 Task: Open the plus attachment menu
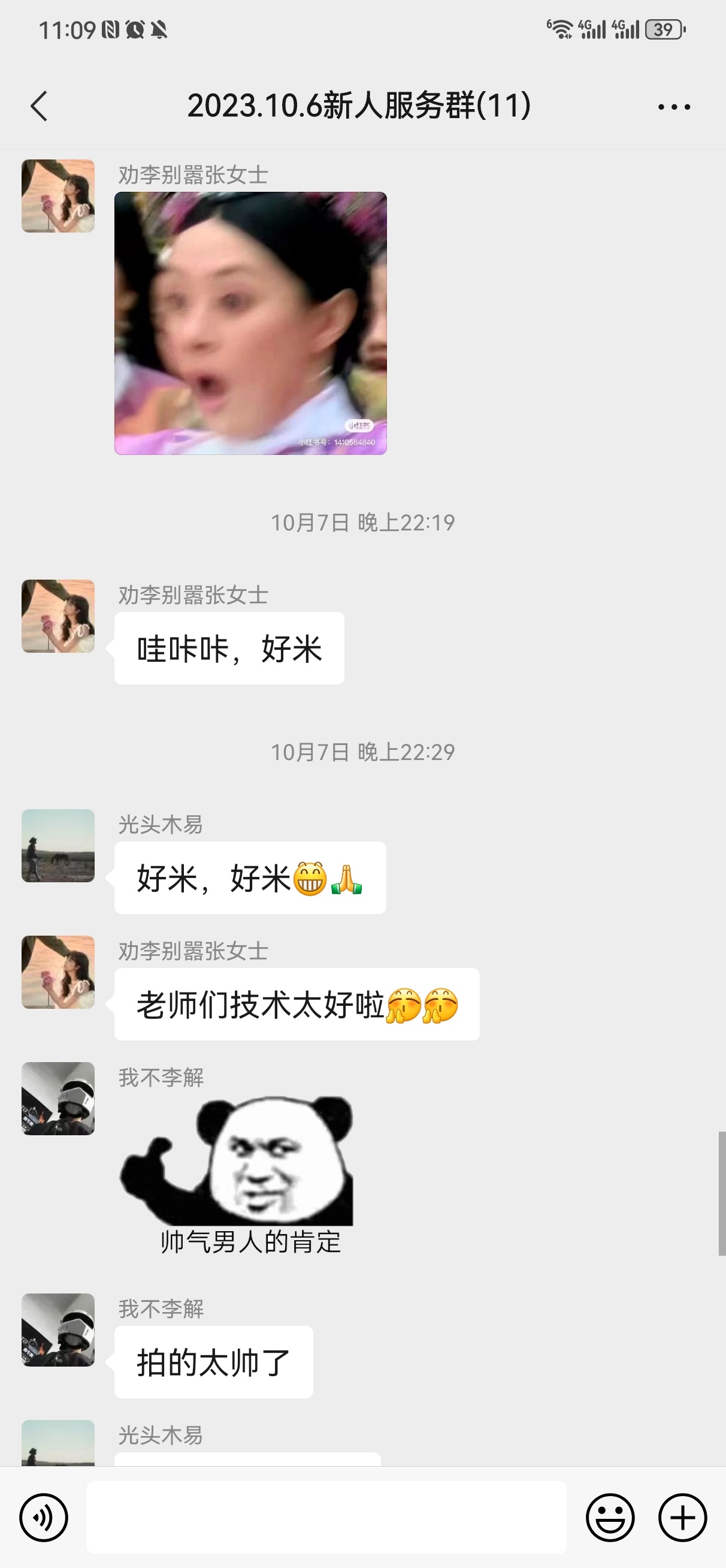pyautogui.click(x=682, y=1518)
